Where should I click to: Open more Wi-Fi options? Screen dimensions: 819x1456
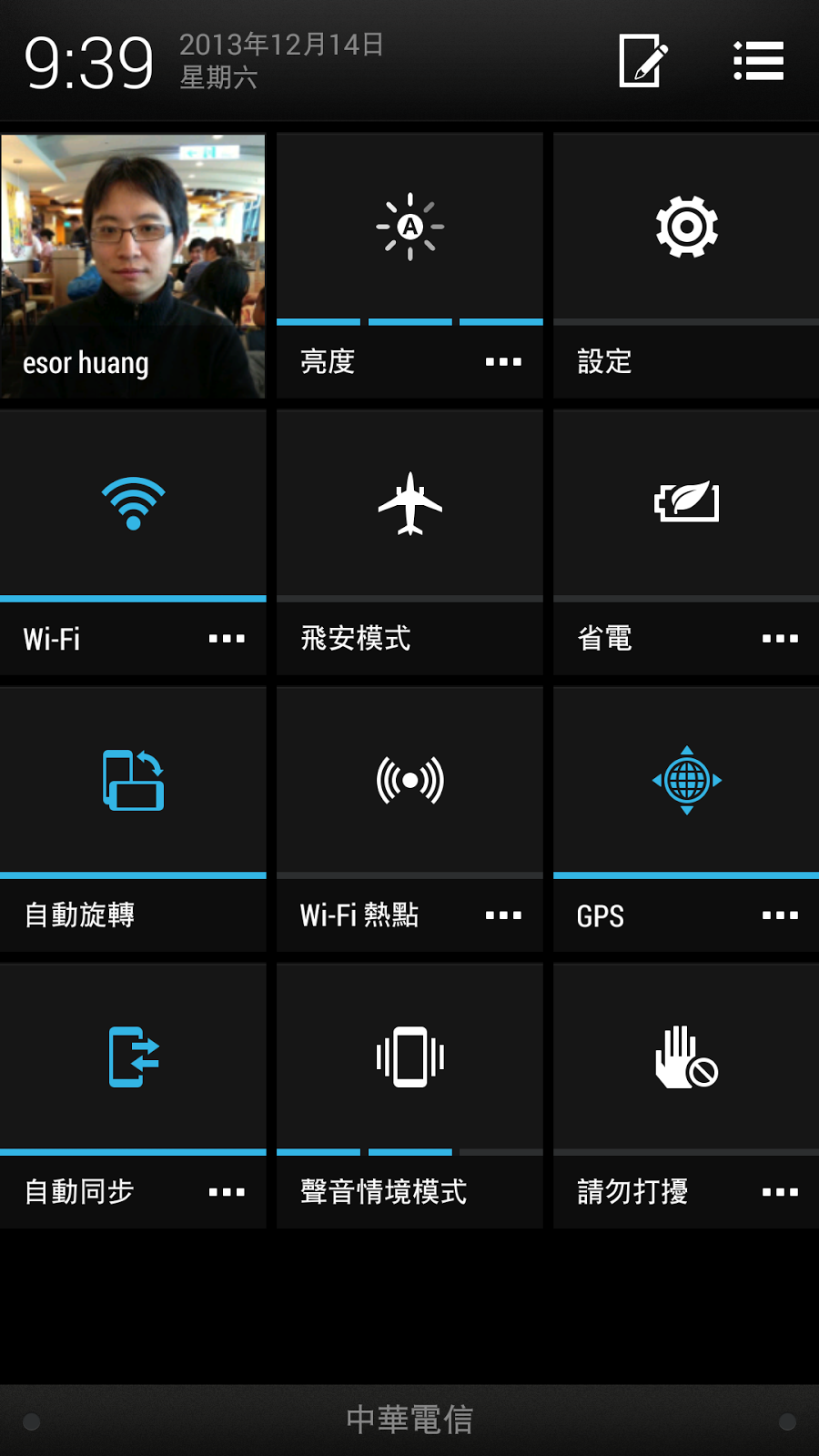227,639
